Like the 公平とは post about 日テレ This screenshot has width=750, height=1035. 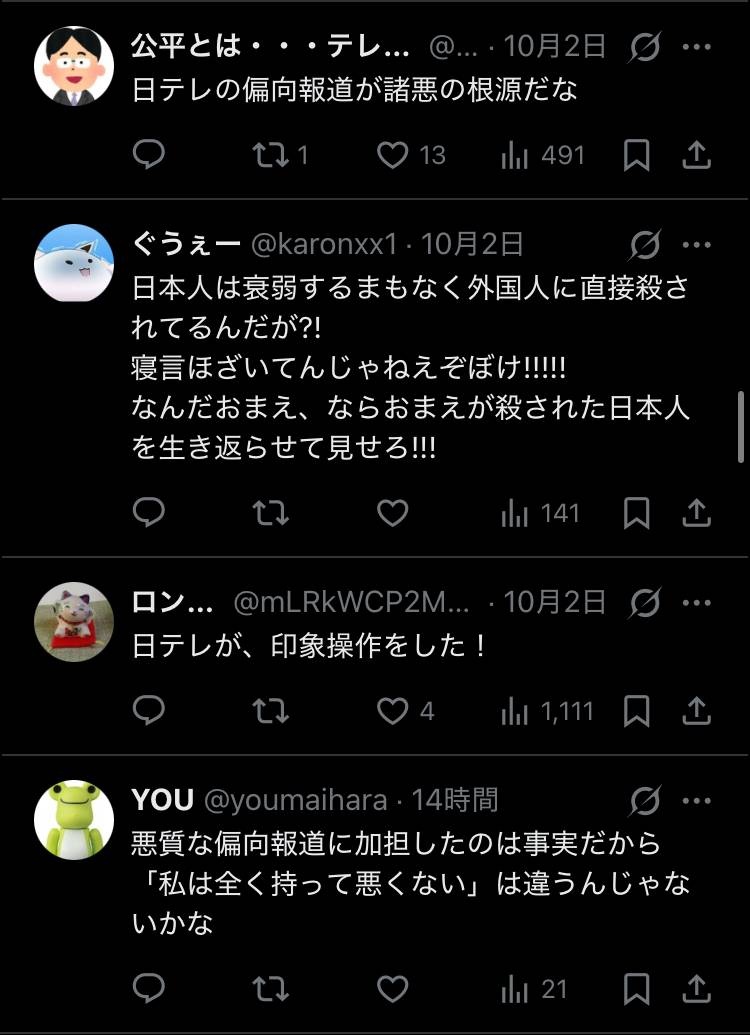pyautogui.click(x=393, y=155)
